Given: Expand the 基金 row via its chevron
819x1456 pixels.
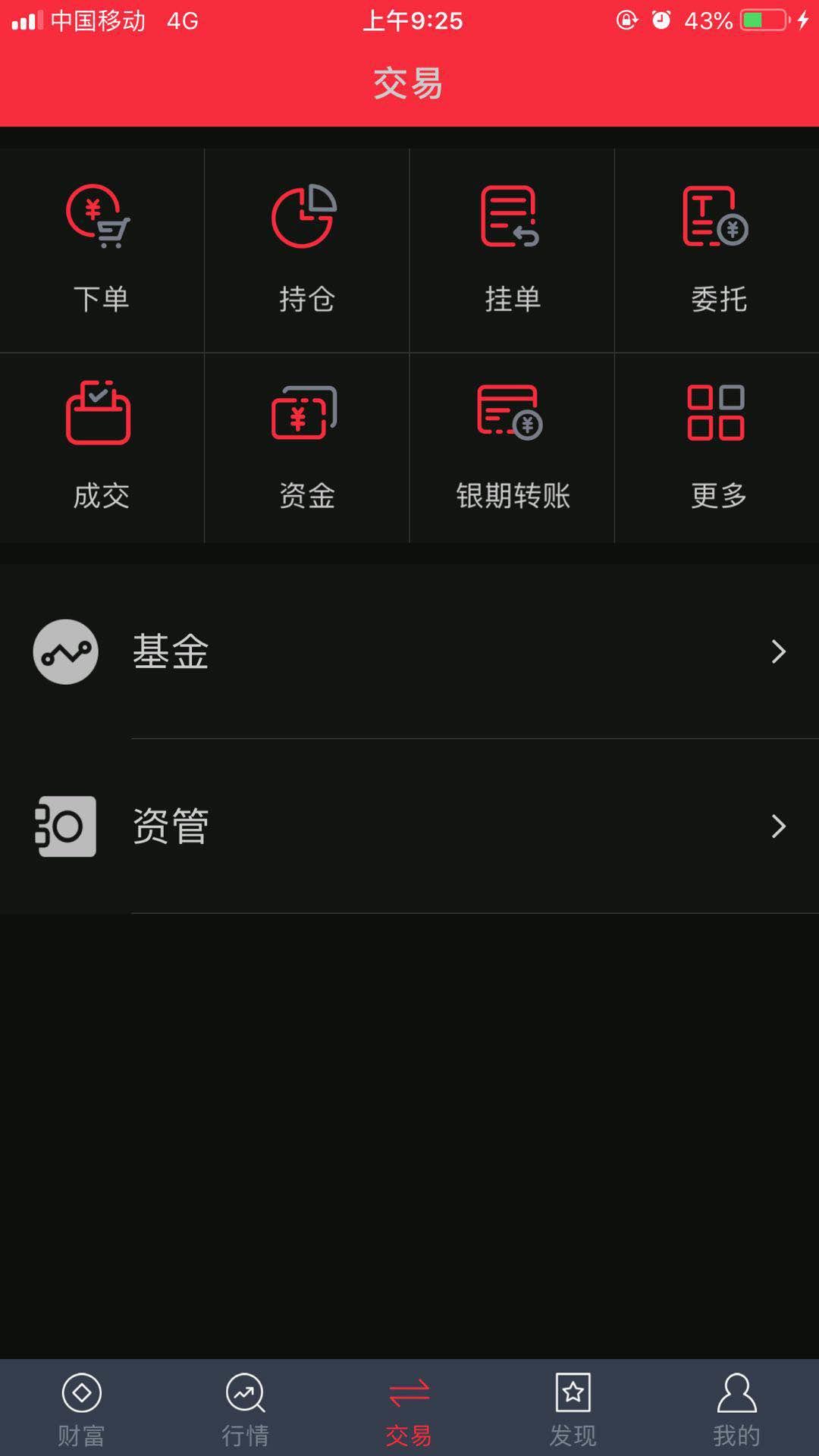Looking at the screenshot, I should pos(779,652).
